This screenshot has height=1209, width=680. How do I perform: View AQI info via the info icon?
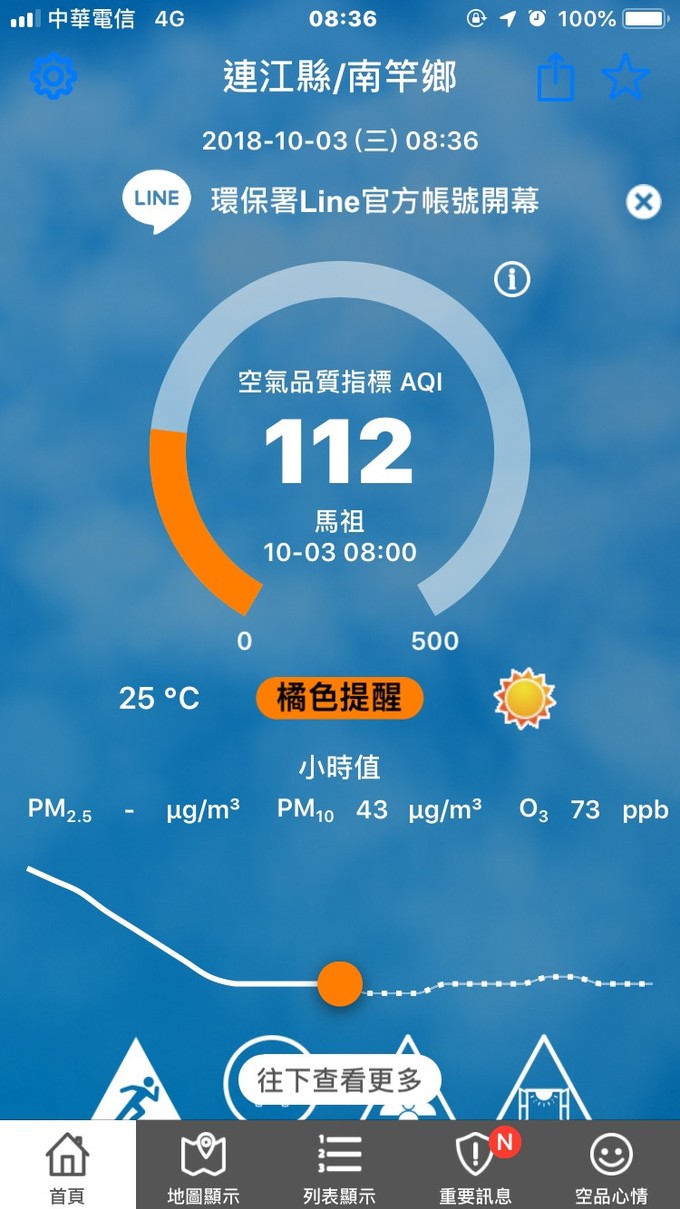pos(512,280)
